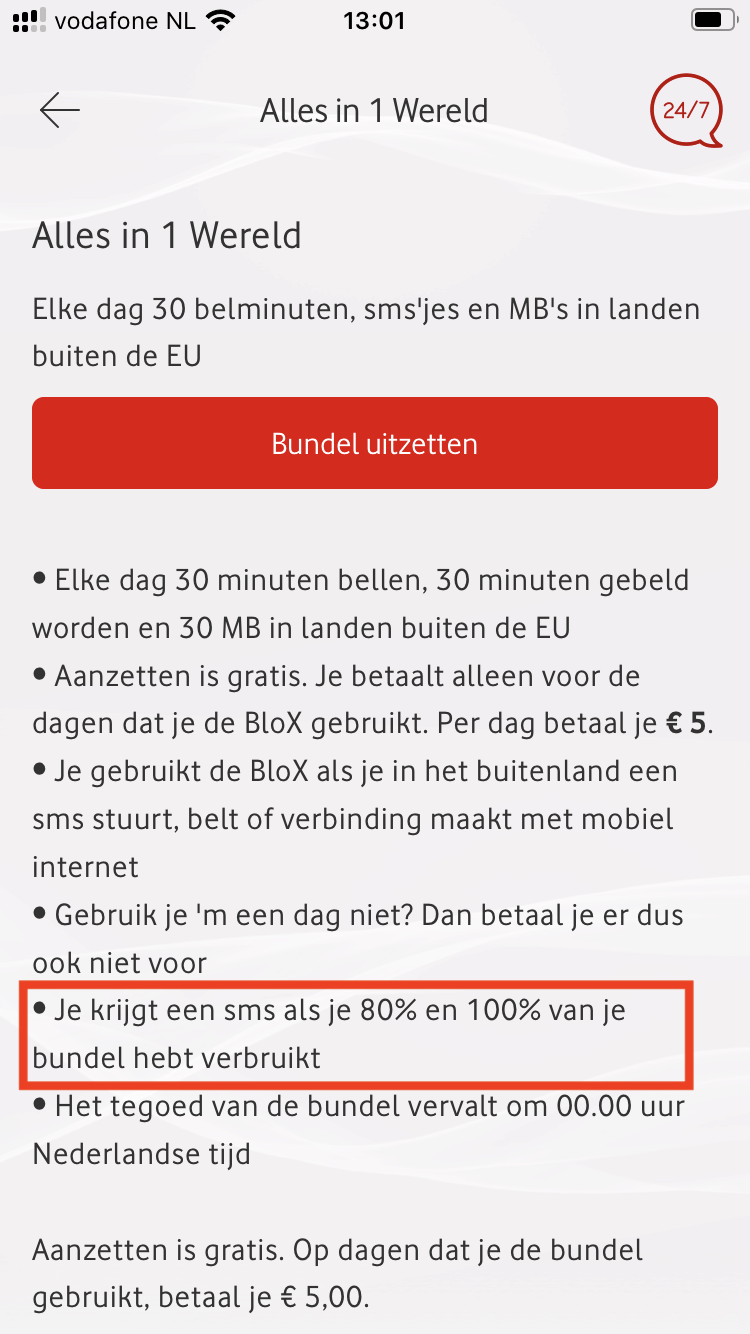Tap the Bundel uitzetten button
Image resolution: width=750 pixels, height=1334 pixels.
(375, 443)
